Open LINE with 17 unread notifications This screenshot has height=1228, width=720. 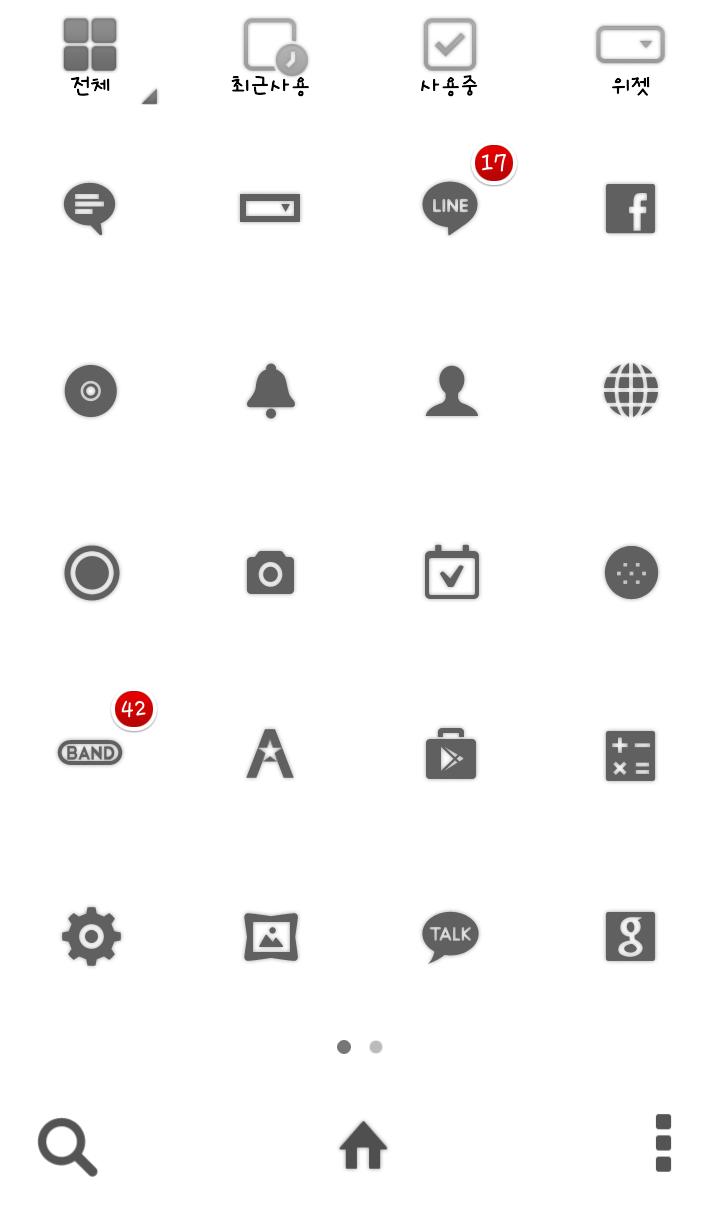coord(450,208)
